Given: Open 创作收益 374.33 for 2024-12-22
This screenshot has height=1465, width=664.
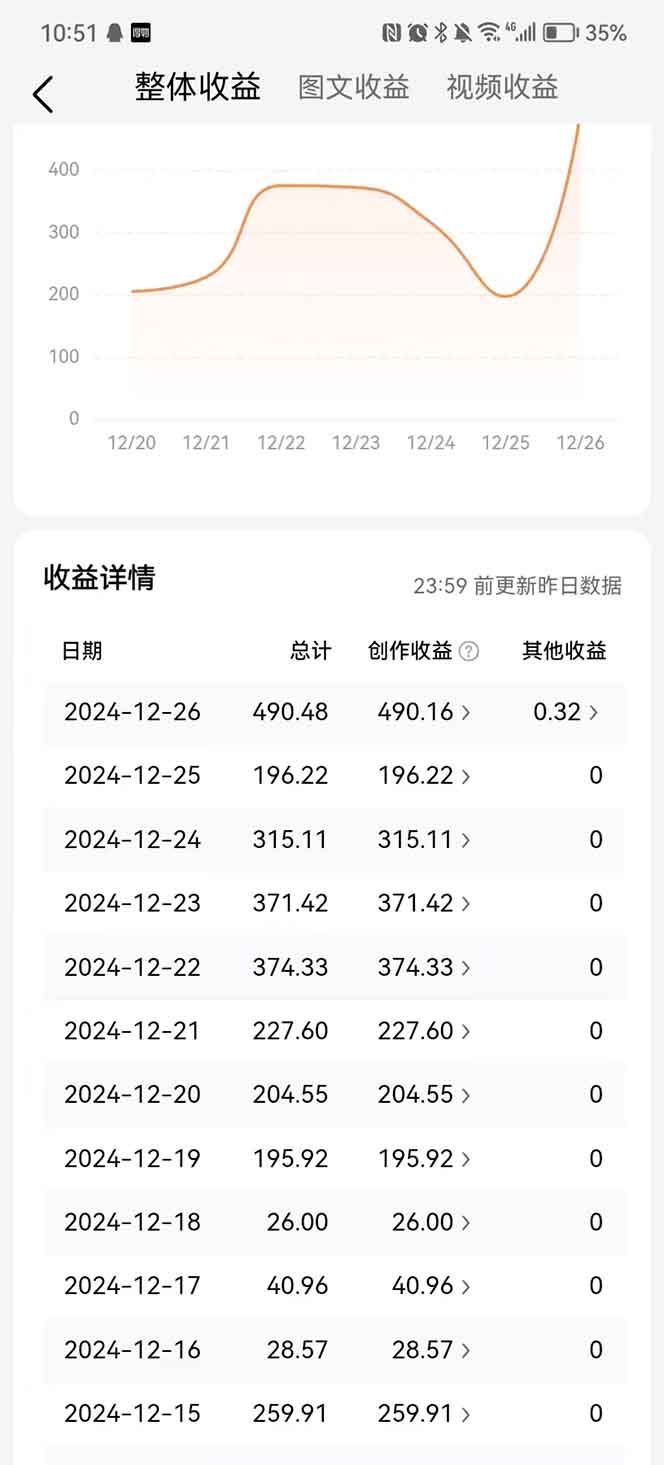Looking at the screenshot, I should 424,967.
